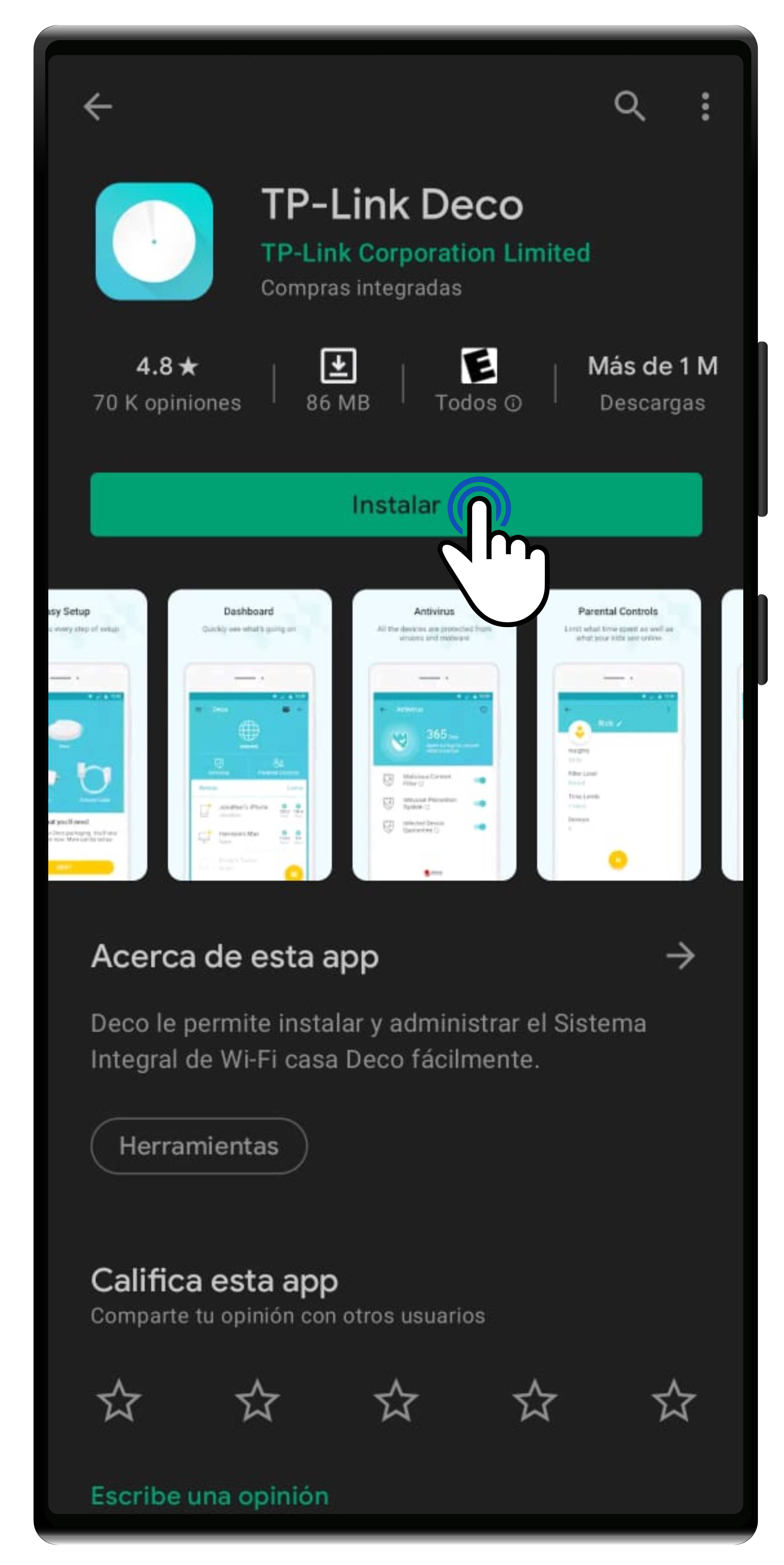This screenshot has height=1565, width=784.
Task: Open the search magnifier icon
Action: [629, 107]
